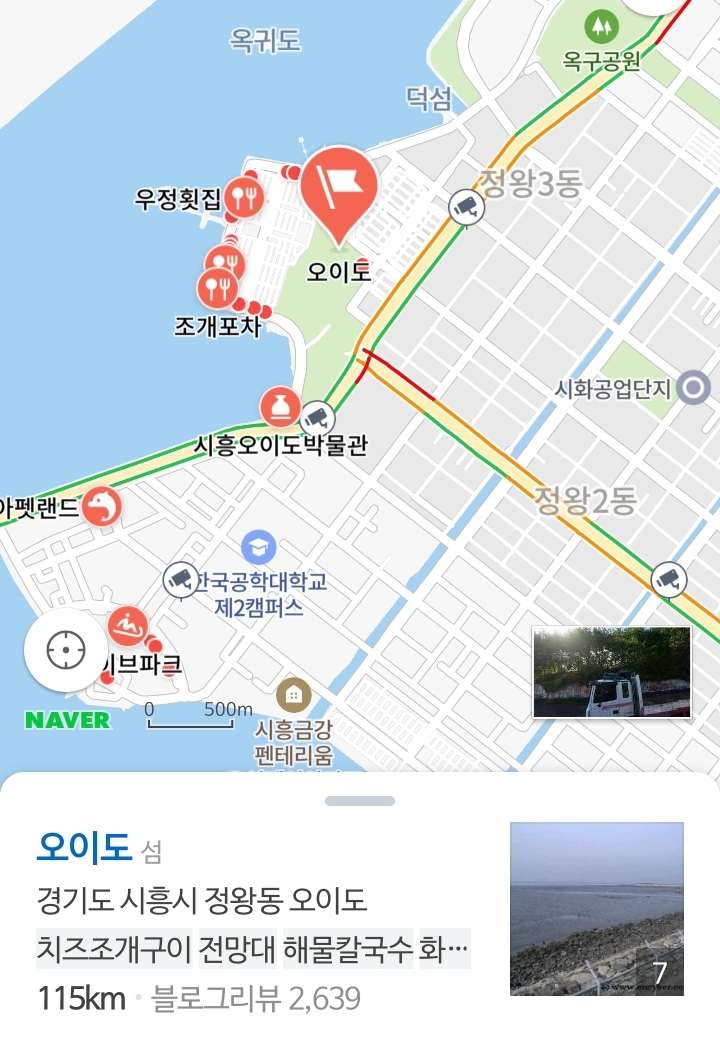Image resolution: width=720 pixels, height=1037 pixels.
Task: Open the traffic camera near 정왕3동
Action: (465, 206)
